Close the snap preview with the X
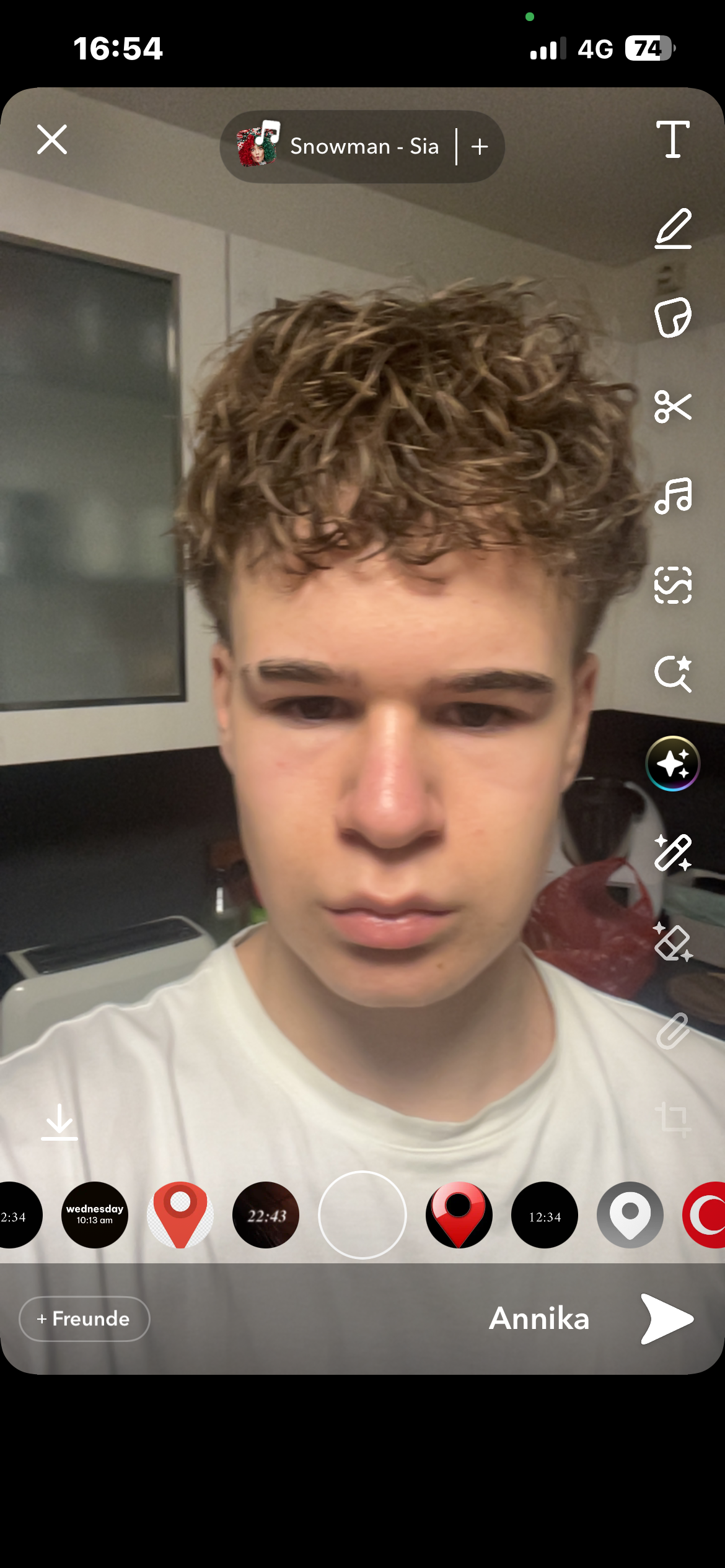725x1568 pixels. (x=52, y=139)
